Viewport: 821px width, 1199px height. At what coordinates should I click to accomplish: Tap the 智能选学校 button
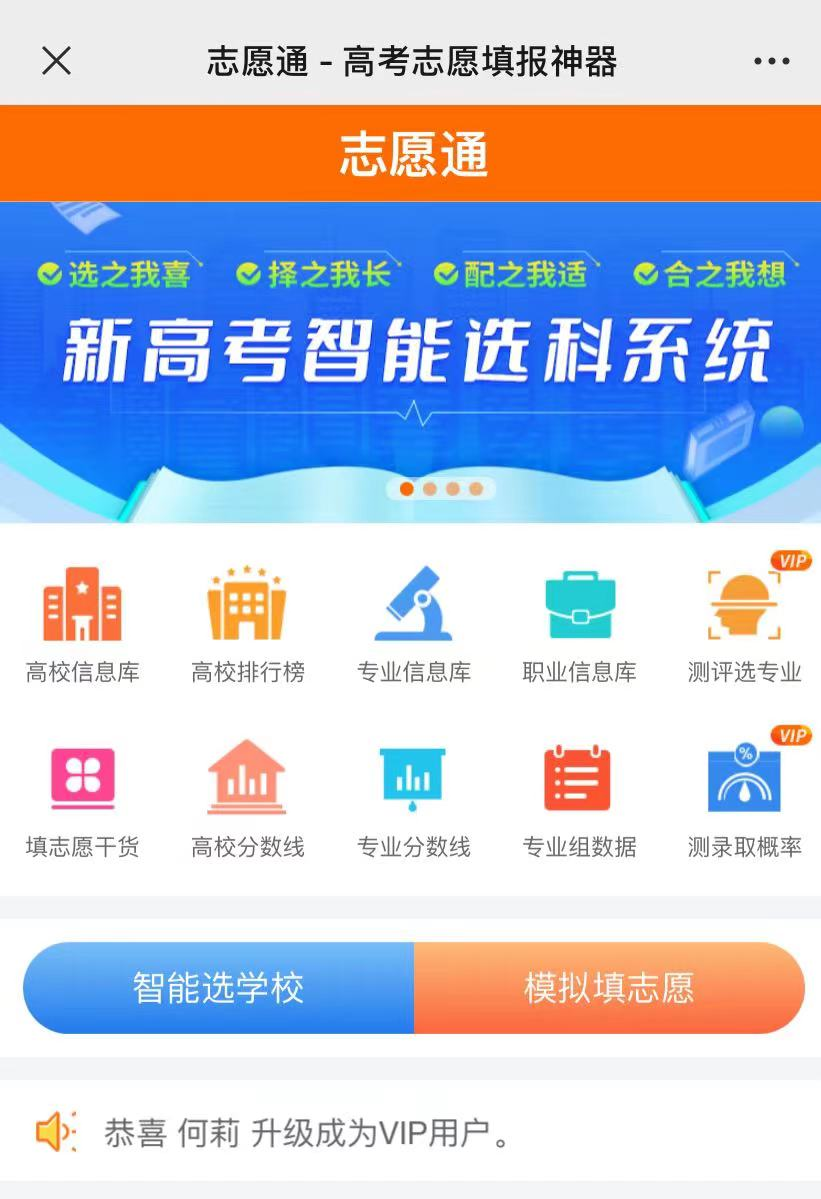point(218,988)
